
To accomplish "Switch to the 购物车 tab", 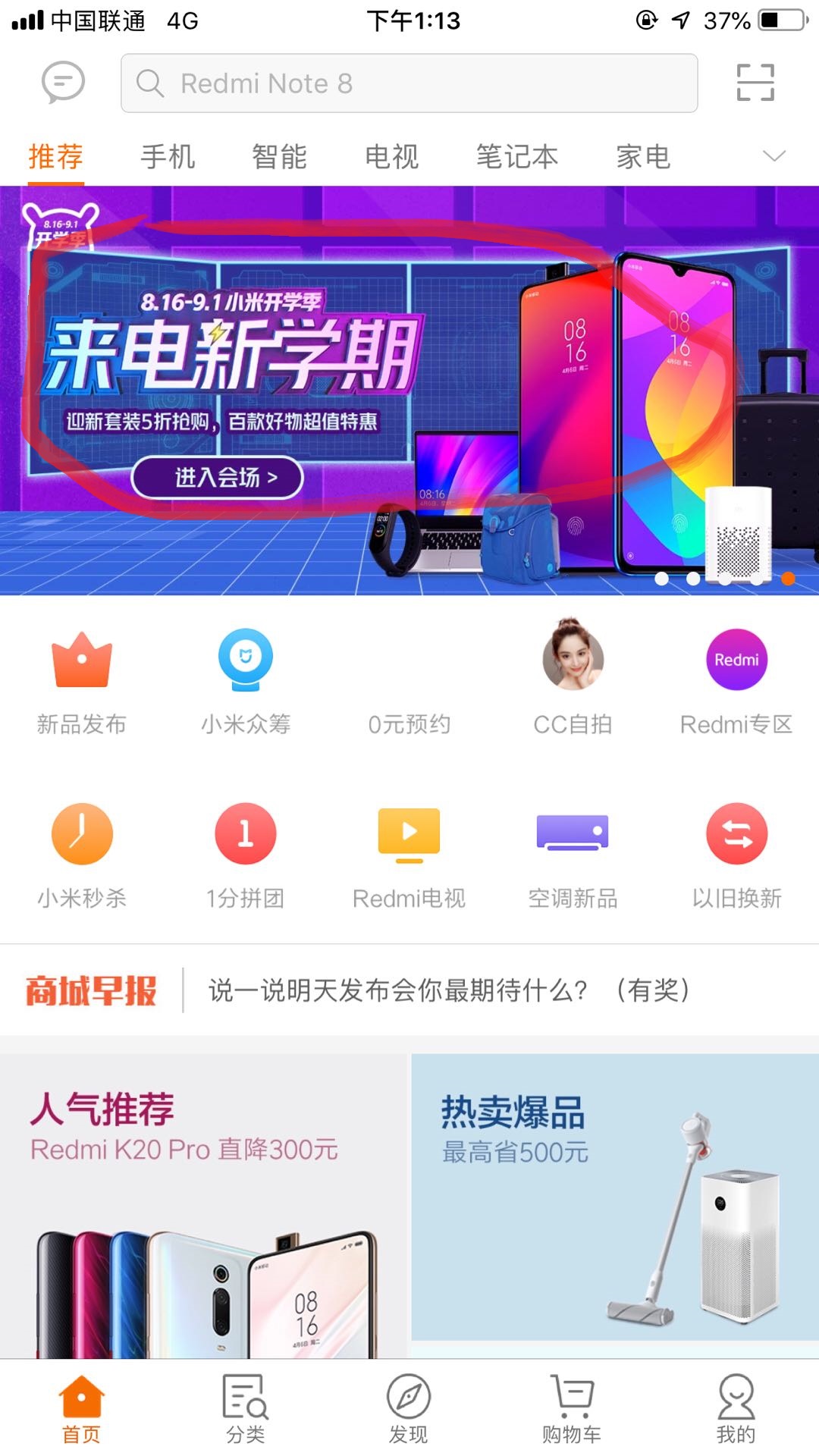I will pyautogui.click(x=572, y=1408).
